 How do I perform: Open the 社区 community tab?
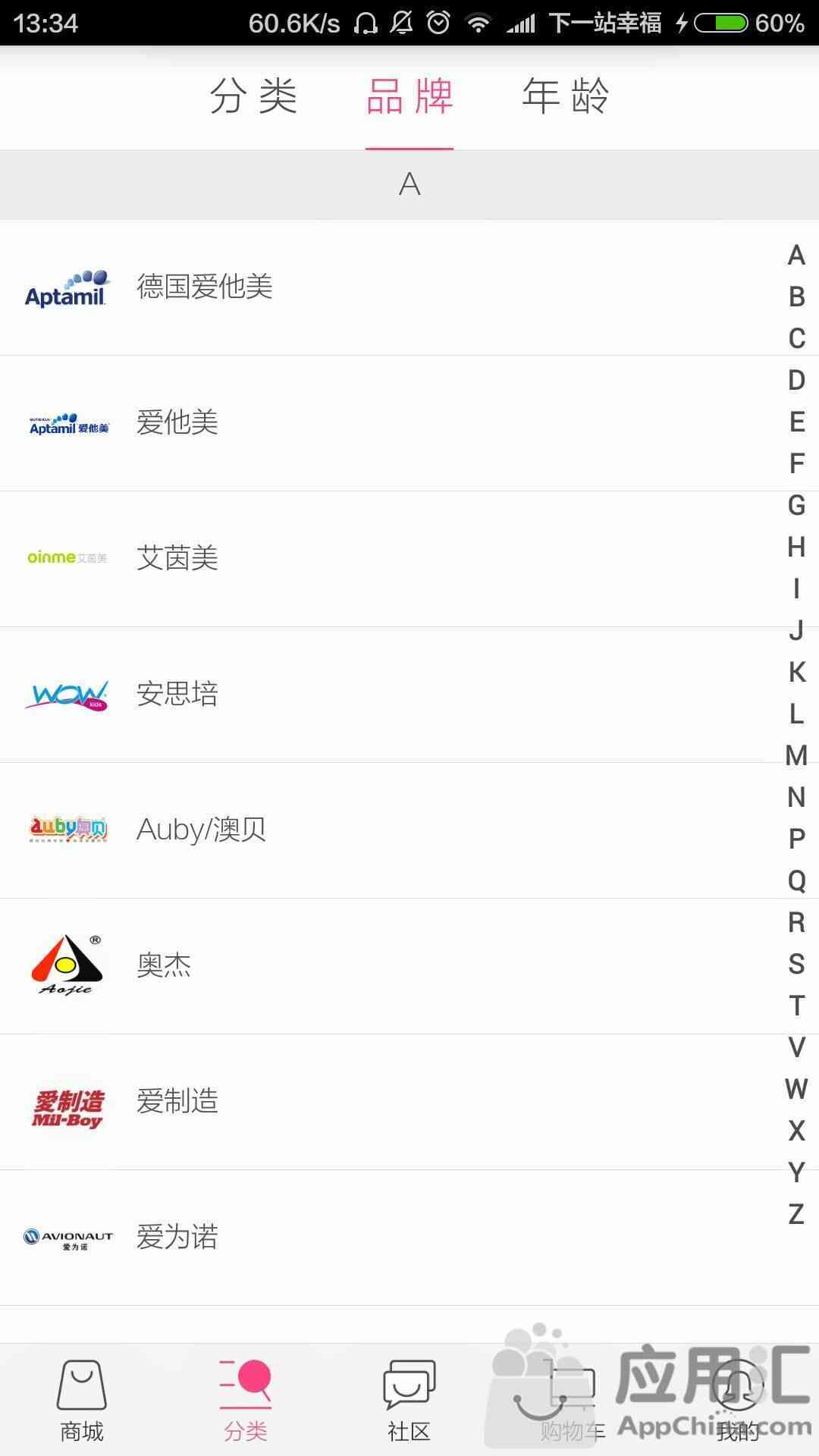click(409, 1400)
